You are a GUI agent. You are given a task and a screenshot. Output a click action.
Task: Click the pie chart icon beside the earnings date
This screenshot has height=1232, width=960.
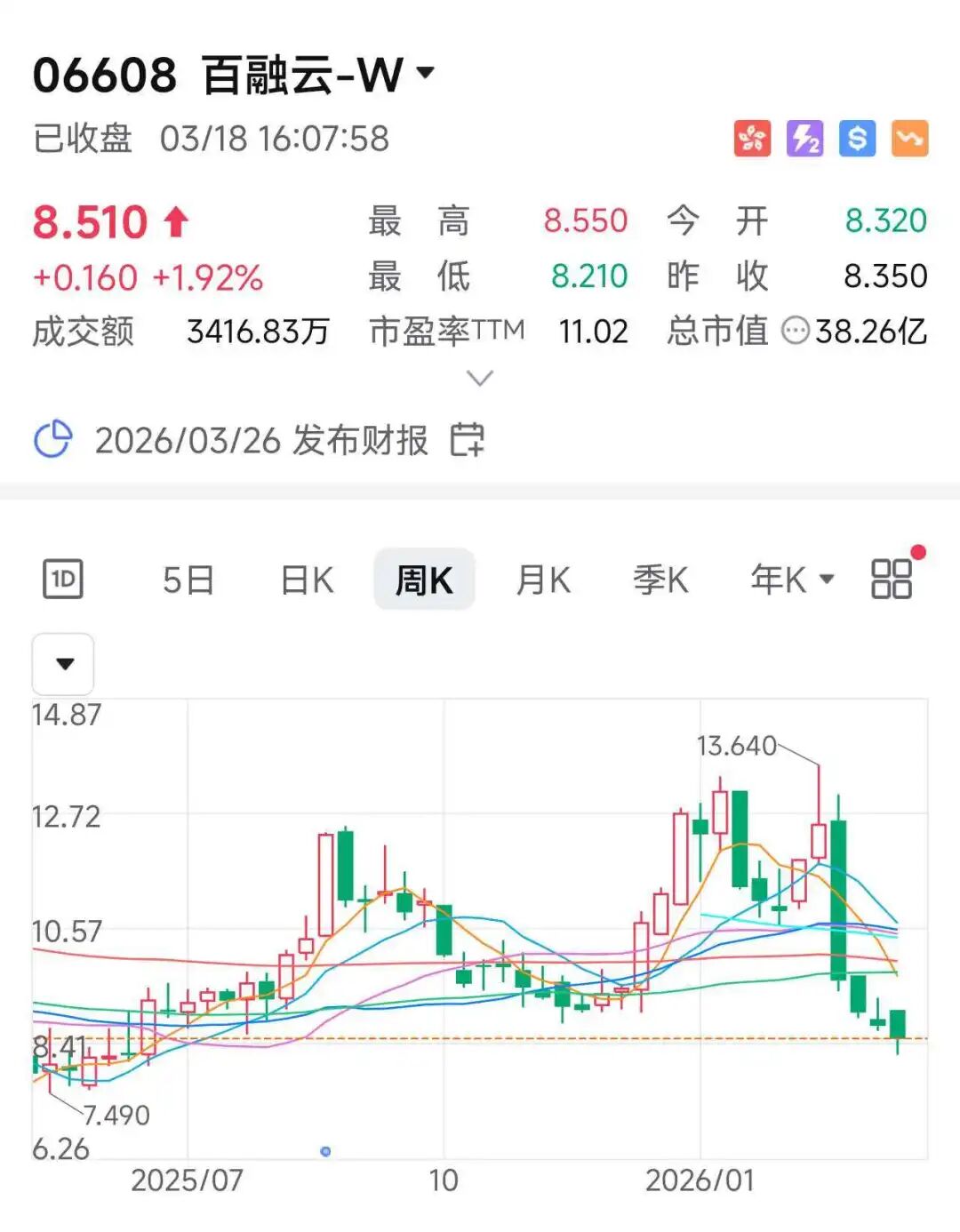point(55,437)
